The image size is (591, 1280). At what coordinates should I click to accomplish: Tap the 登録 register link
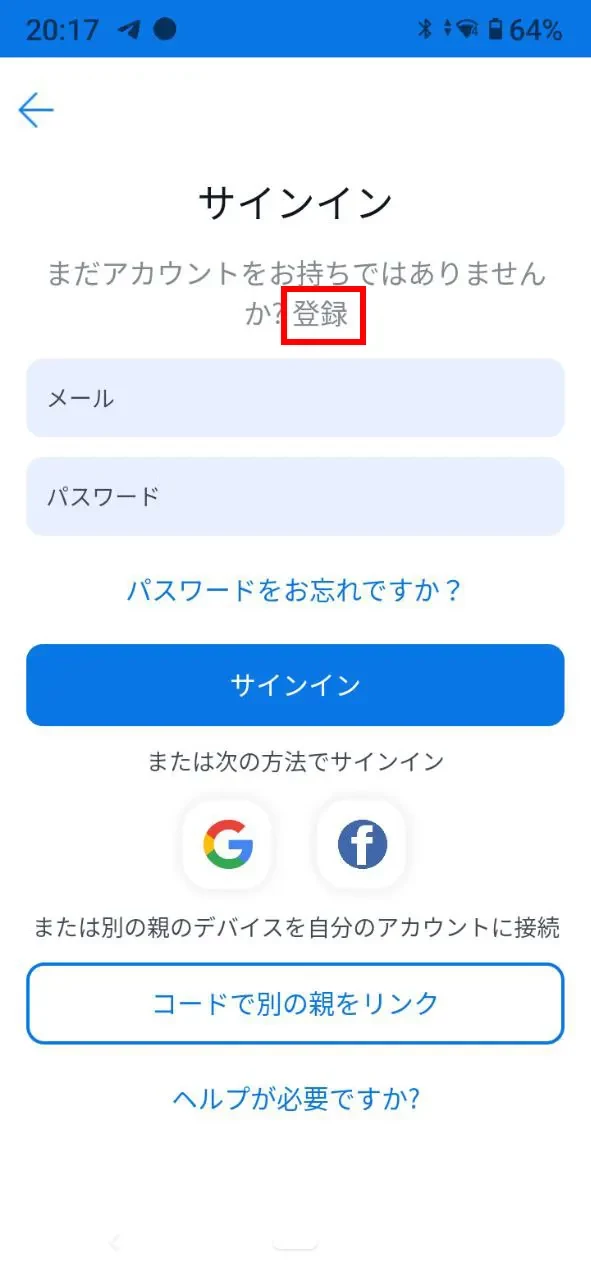tap(320, 315)
